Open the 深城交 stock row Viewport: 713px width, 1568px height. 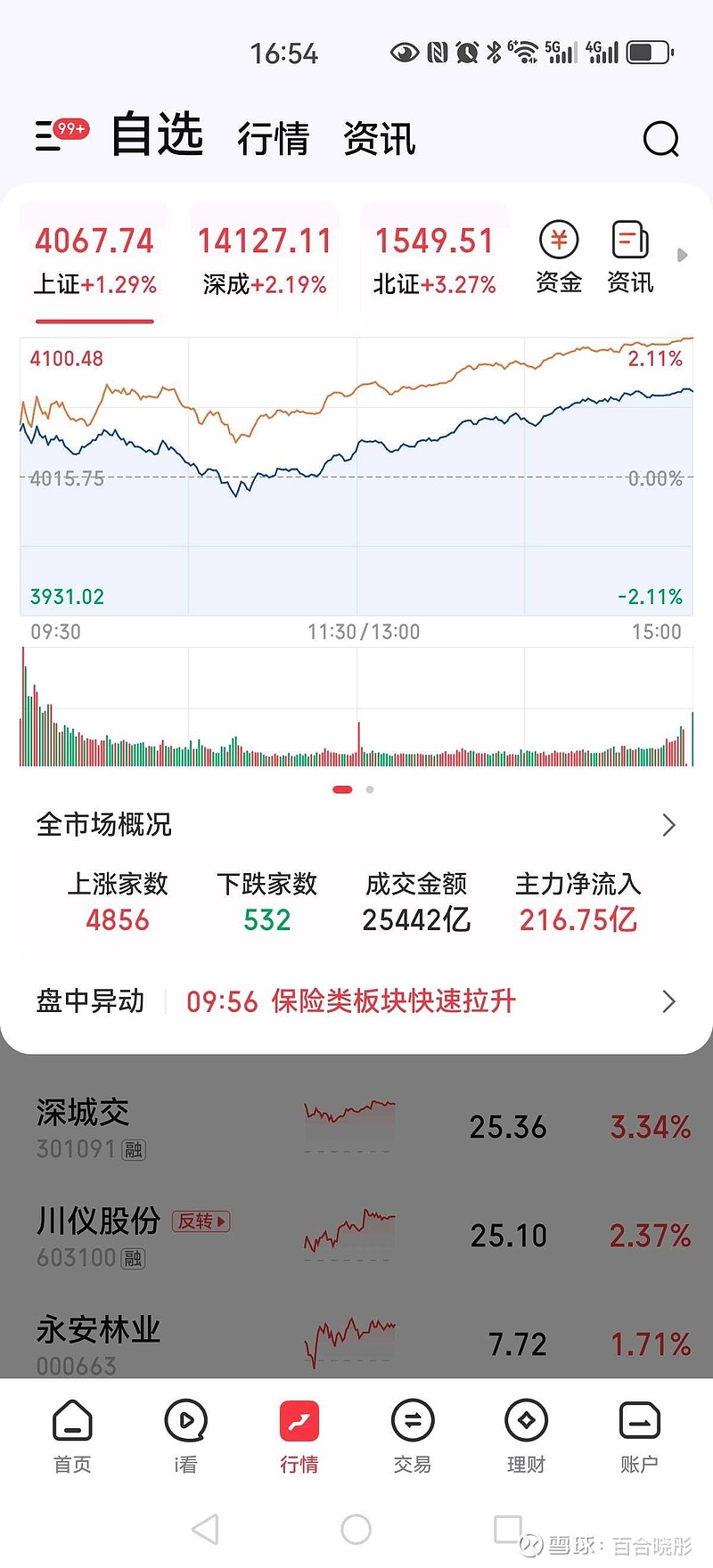tap(356, 1127)
